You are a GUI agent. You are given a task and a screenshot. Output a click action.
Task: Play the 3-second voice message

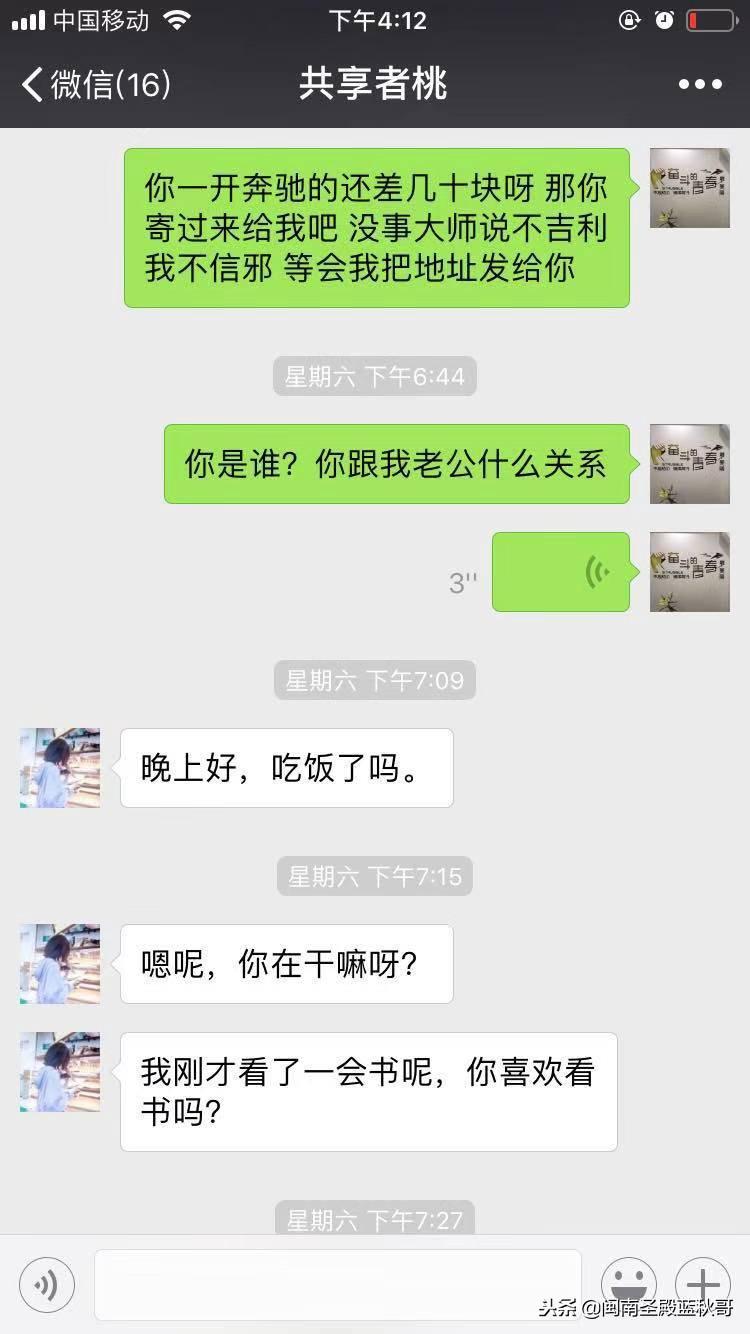pos(561,572)
